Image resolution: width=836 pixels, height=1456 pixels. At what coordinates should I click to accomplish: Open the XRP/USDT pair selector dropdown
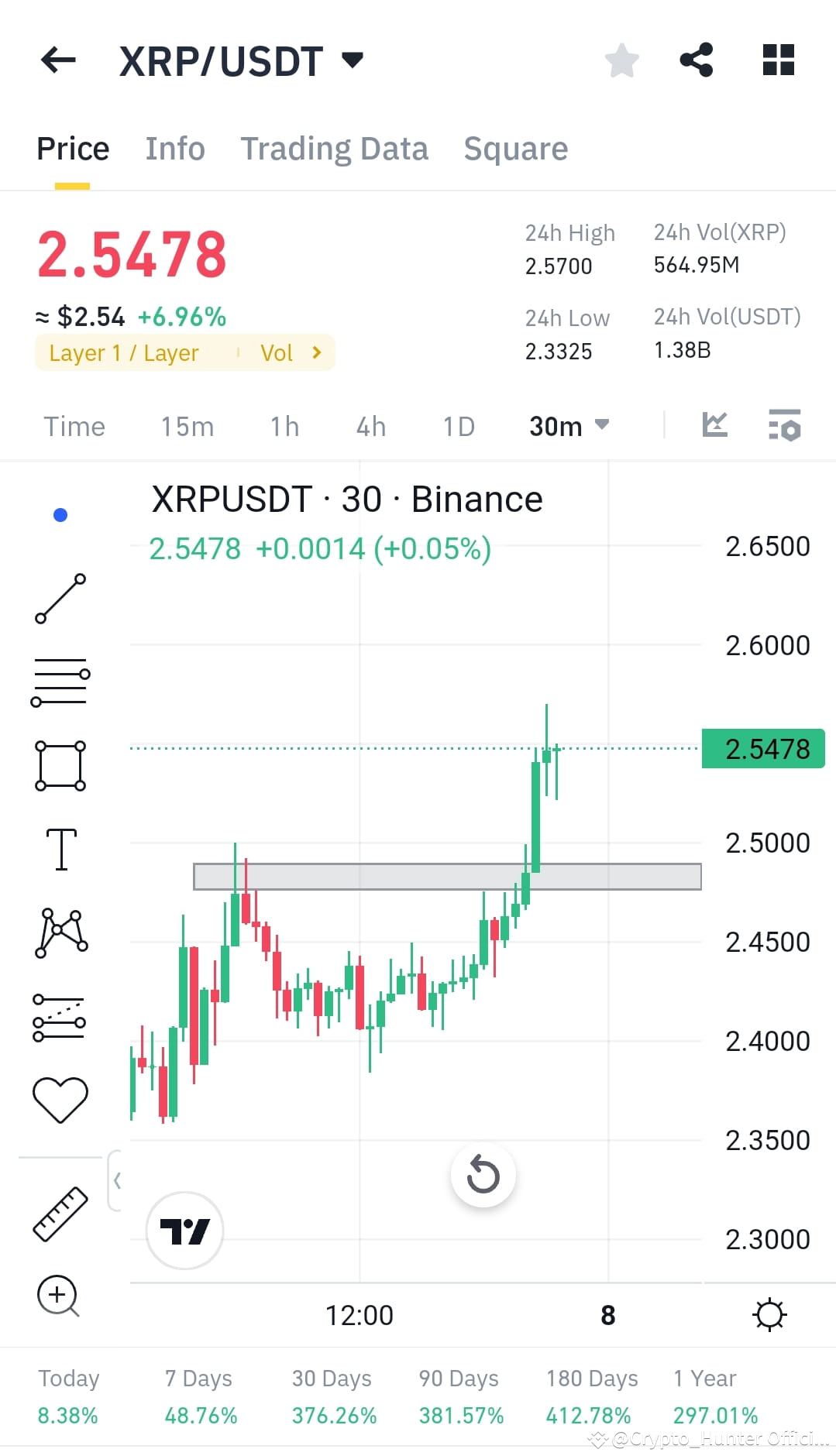click(351, 60)
